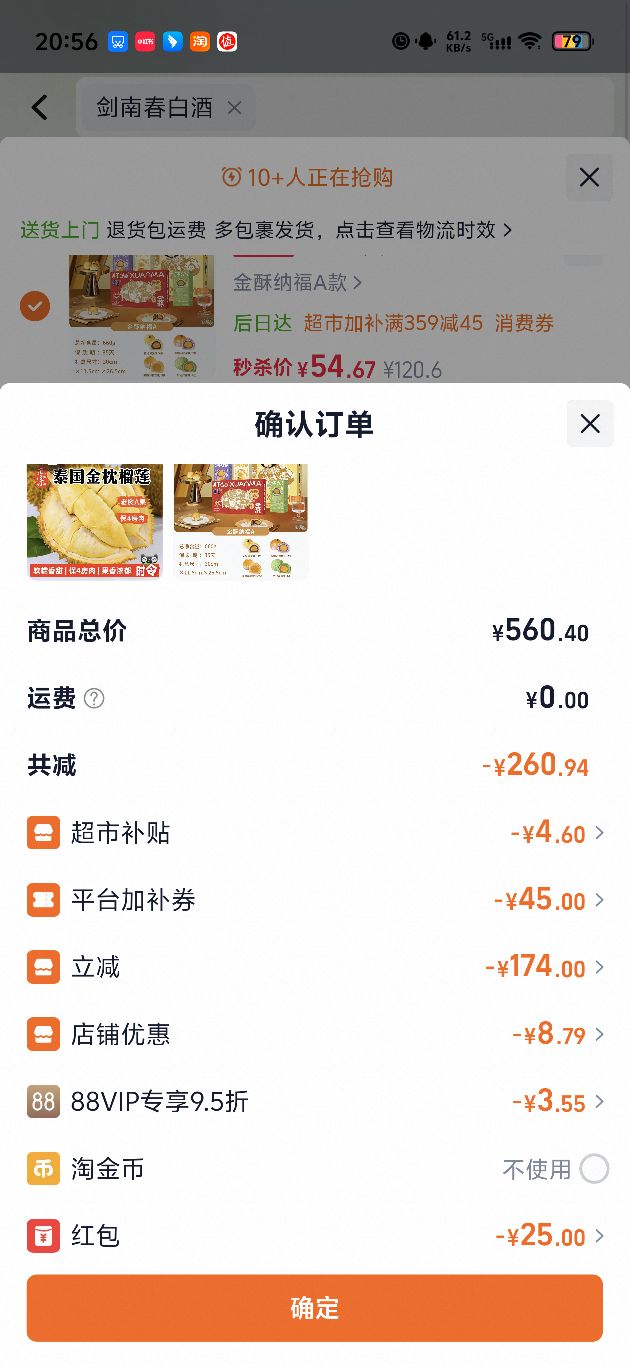This screenshot has height=1368, width=630.
Task: Change the 金酥纳福A款 variant
Action: (297, 283)
